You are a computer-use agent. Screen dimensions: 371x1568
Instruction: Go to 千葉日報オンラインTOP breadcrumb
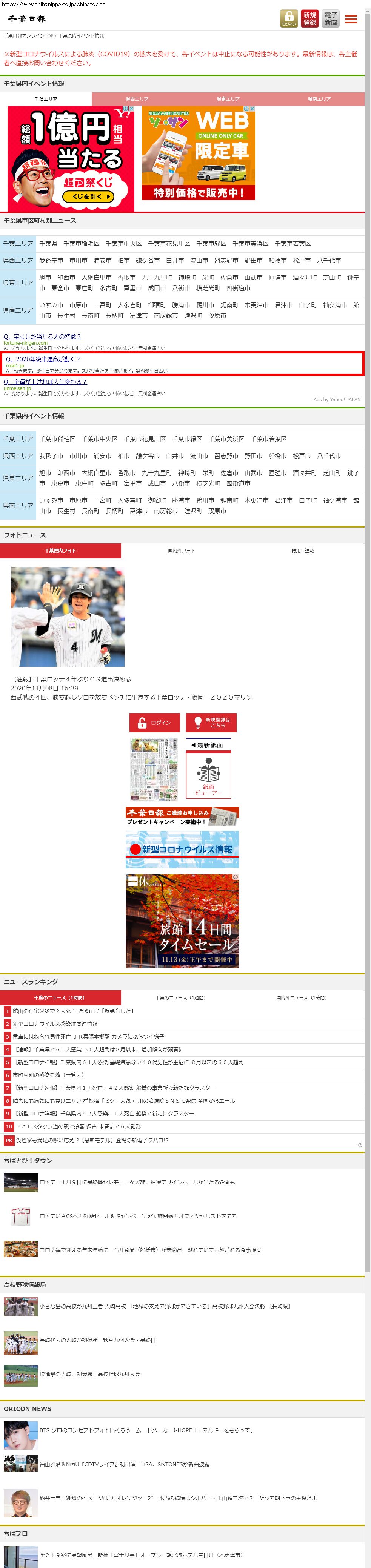click(29, 36)
